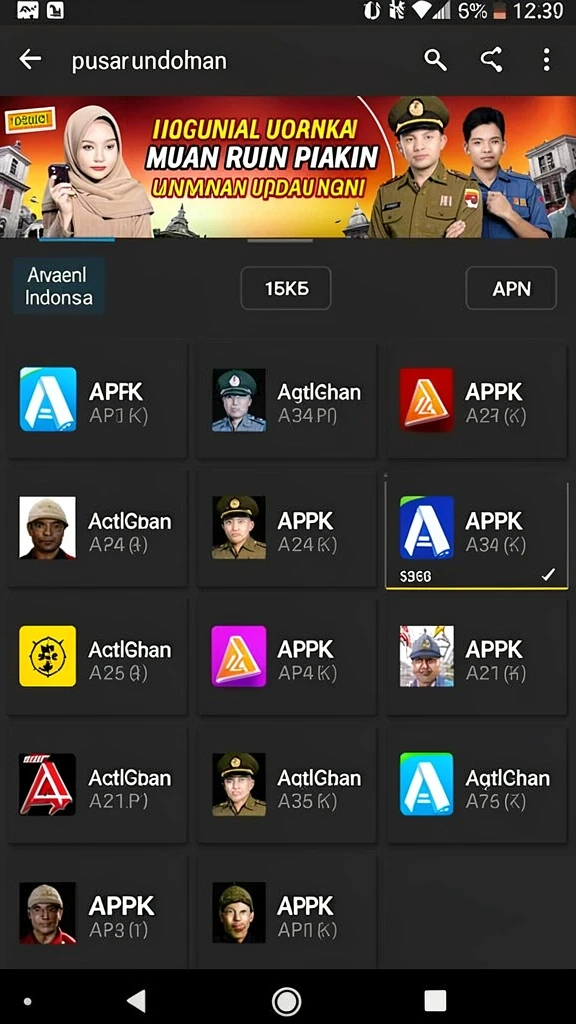Open the selected APPK A34 card with the checkmark
This screenshot has height=1024, width=576.
(x=477, y=532)
